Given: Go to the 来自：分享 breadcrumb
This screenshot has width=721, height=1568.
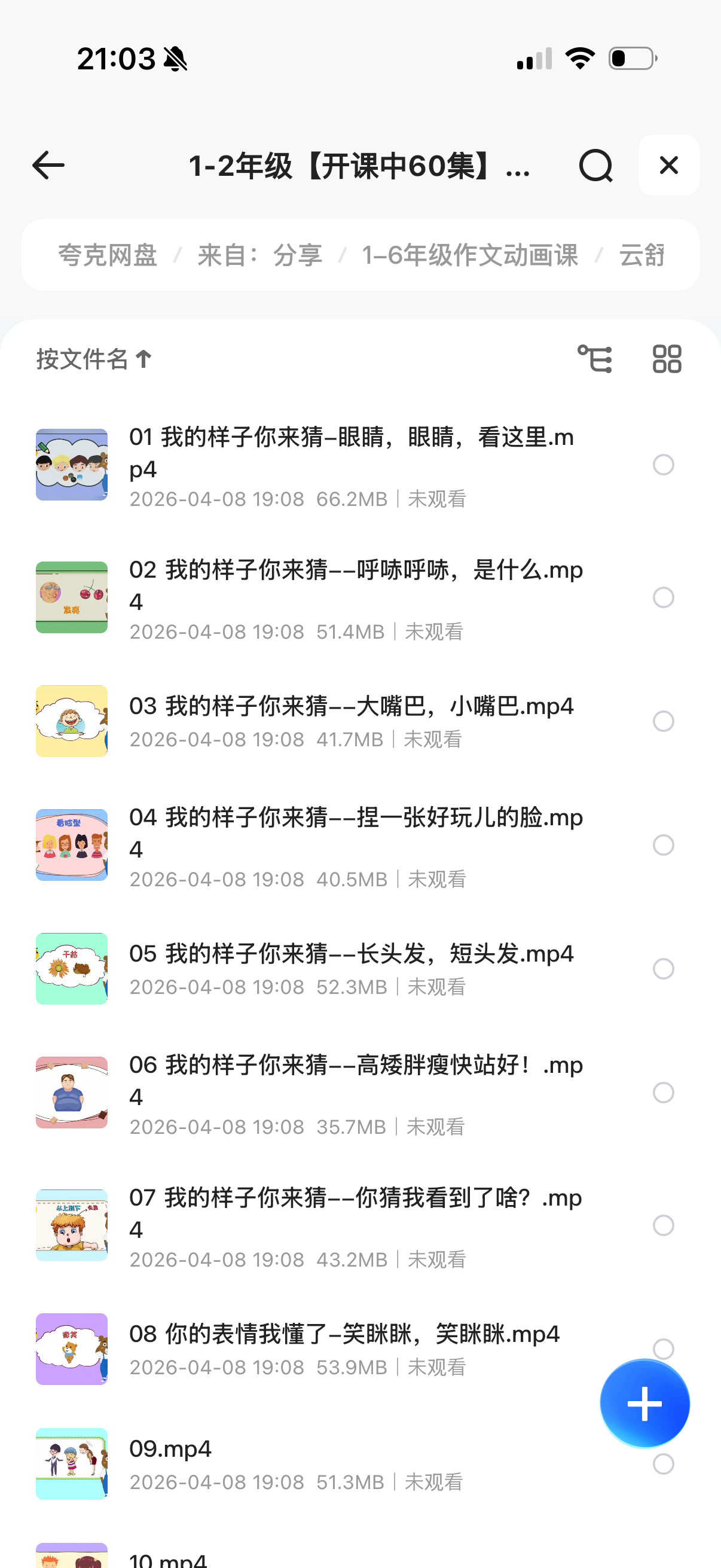Looking at the screenshot, I should [x=260, y=255].
